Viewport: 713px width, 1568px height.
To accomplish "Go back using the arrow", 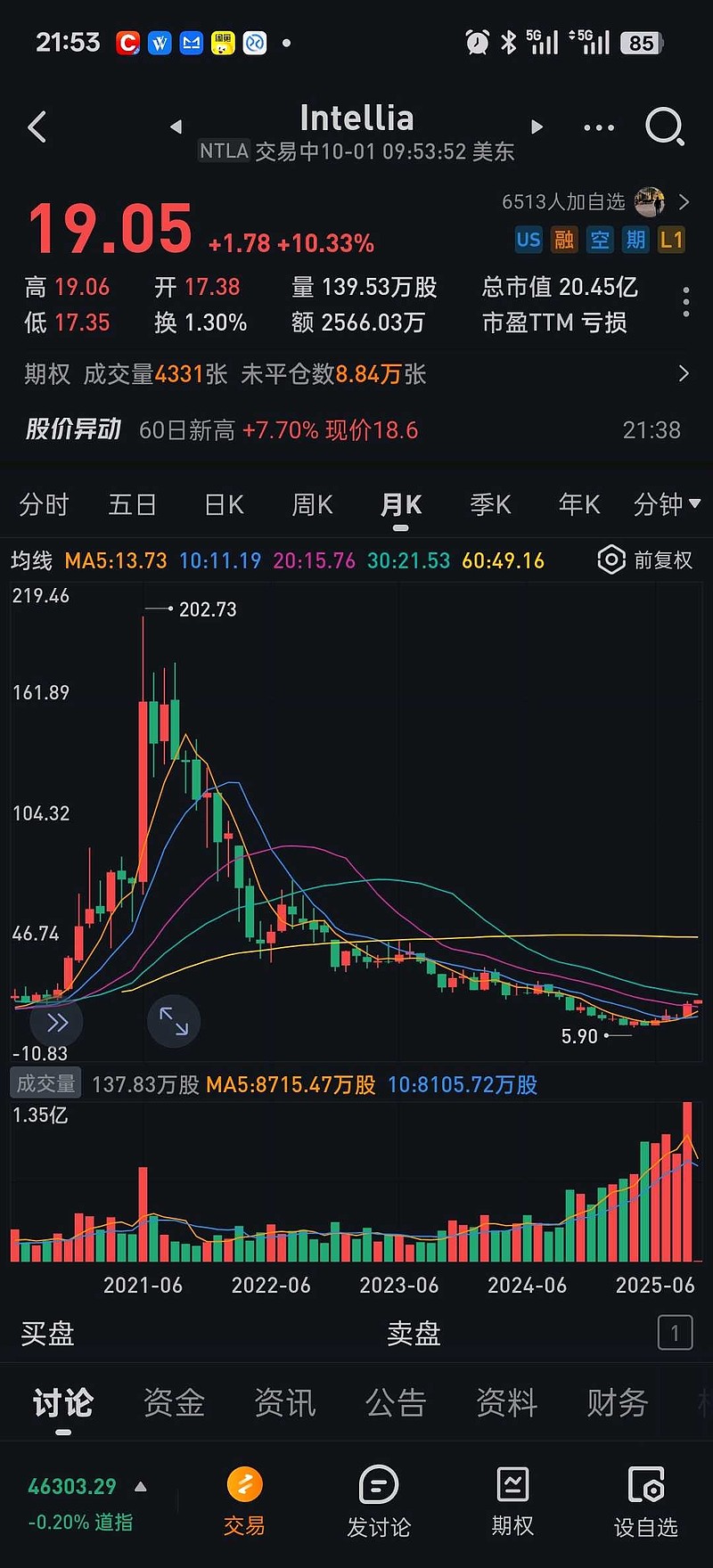I will (37, 127).
